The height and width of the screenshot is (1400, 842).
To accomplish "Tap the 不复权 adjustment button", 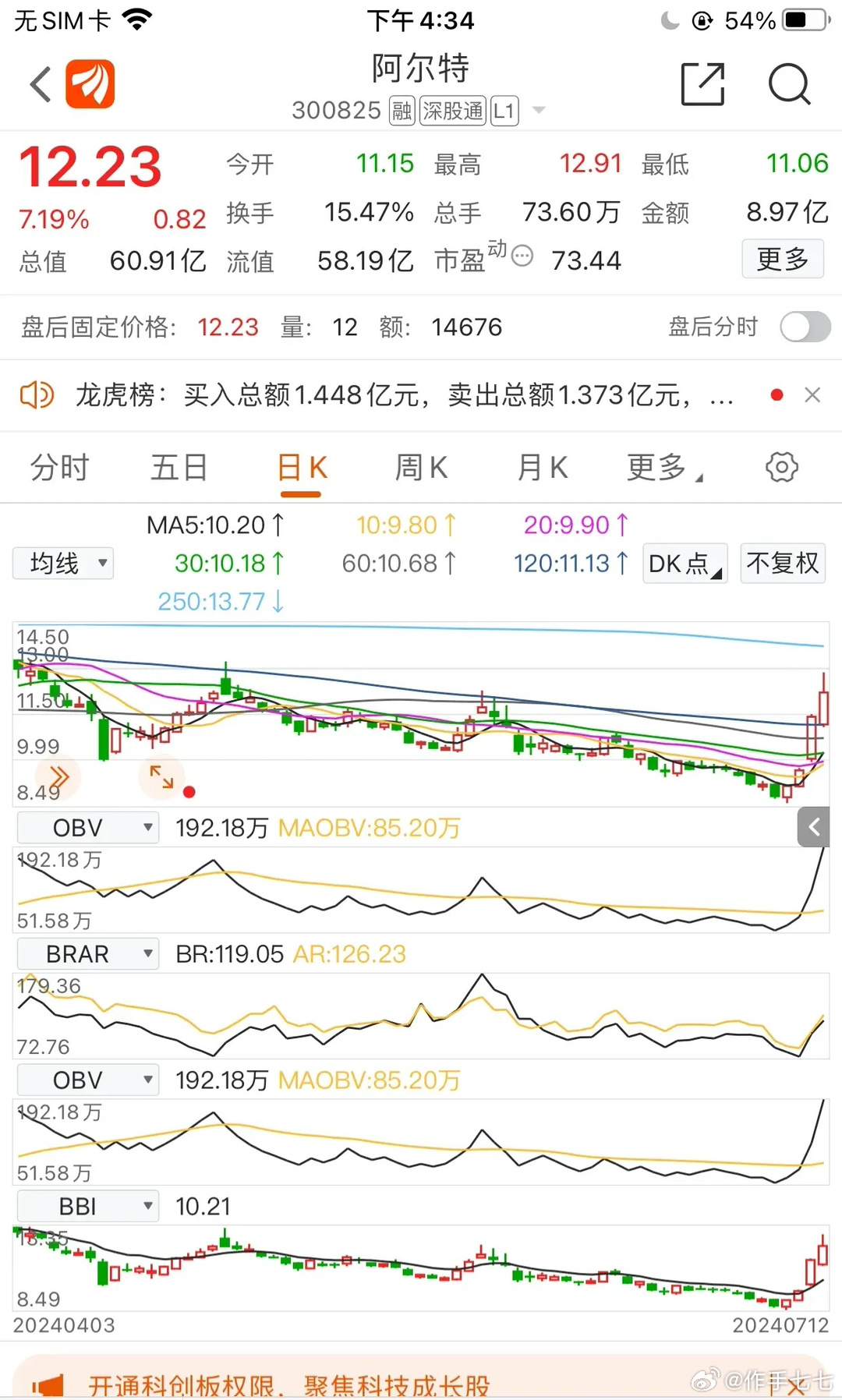I will tap(783, 563).
